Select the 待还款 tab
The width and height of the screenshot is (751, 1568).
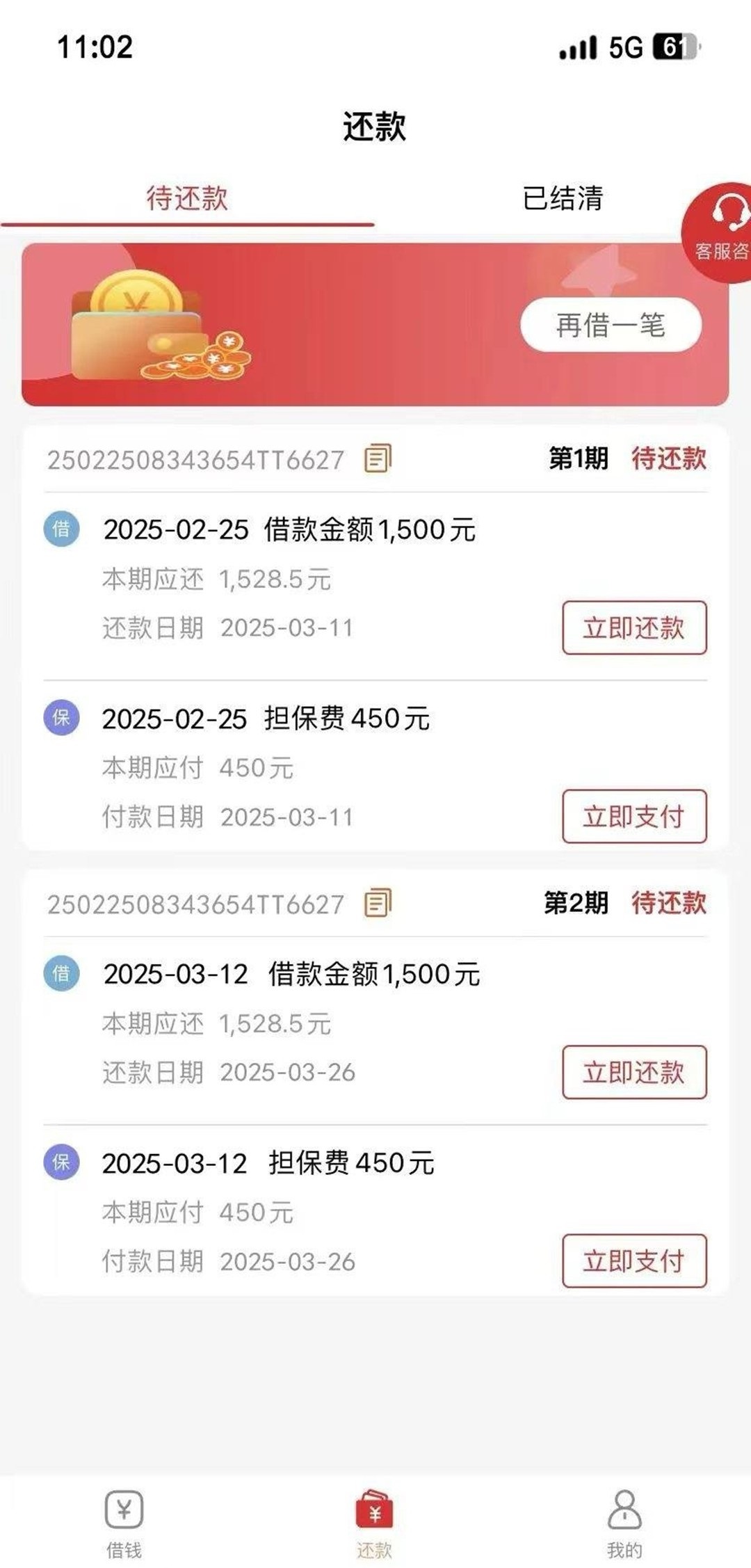point(187,198)
